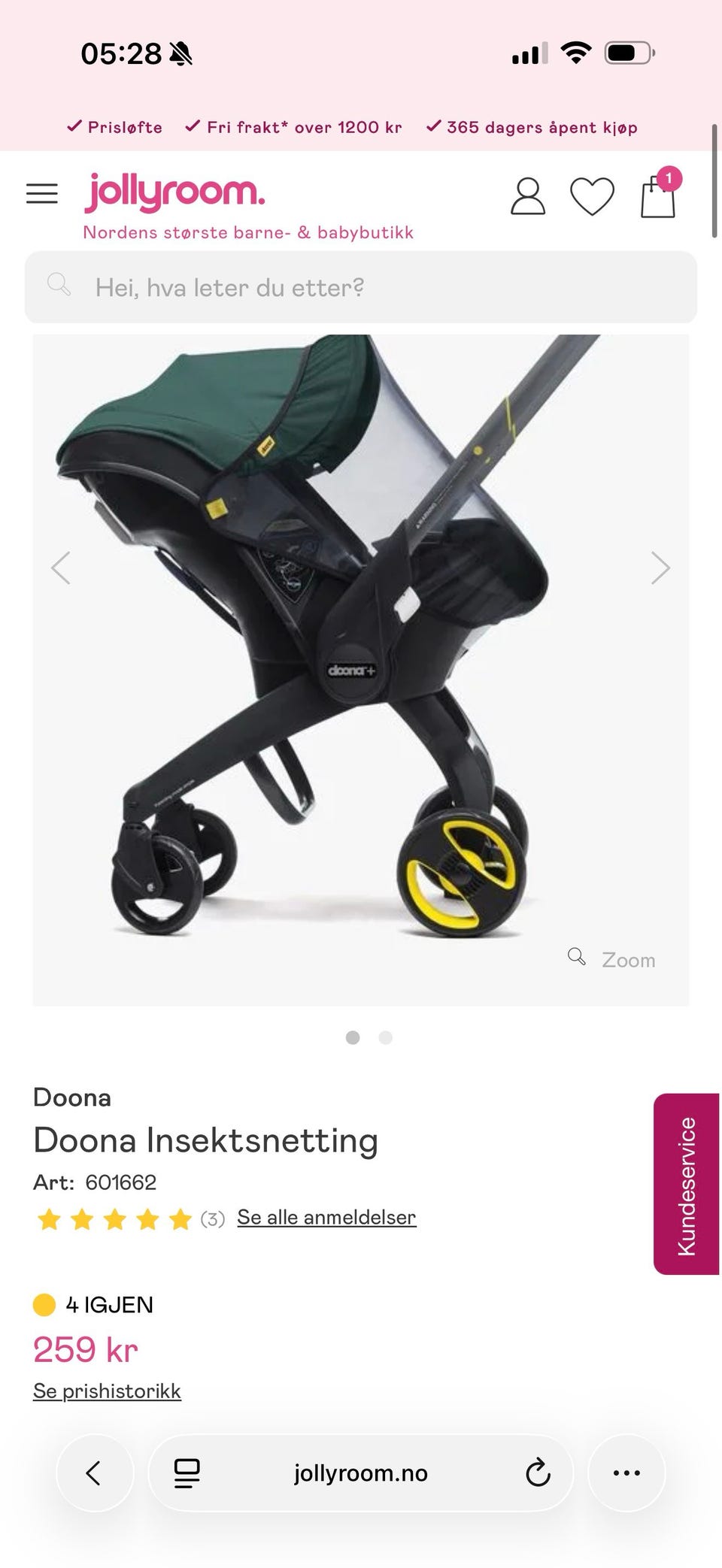Open 'Se alle anmeldelser' reviews link
Image resolution: width=722 pixels, height=1568 pixels.
[326, 1218]
